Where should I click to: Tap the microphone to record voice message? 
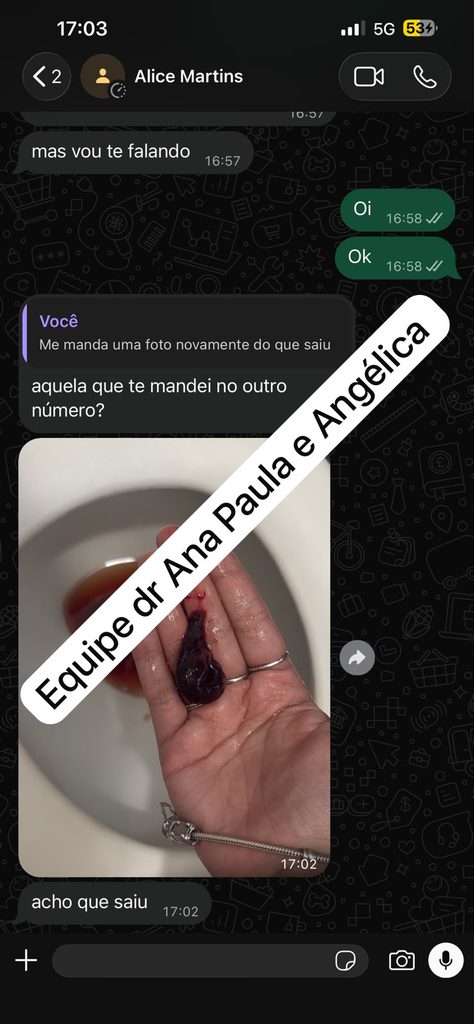(x=446, y=960)
